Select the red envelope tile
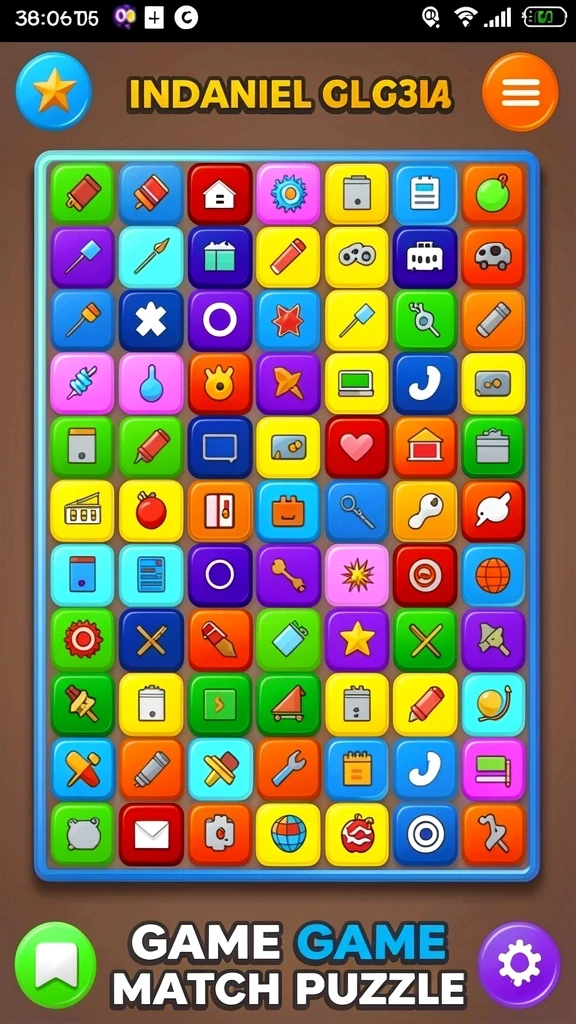The height and width of the screenshot is (1024, 576). pyautogui.click(x=151, y=834)
